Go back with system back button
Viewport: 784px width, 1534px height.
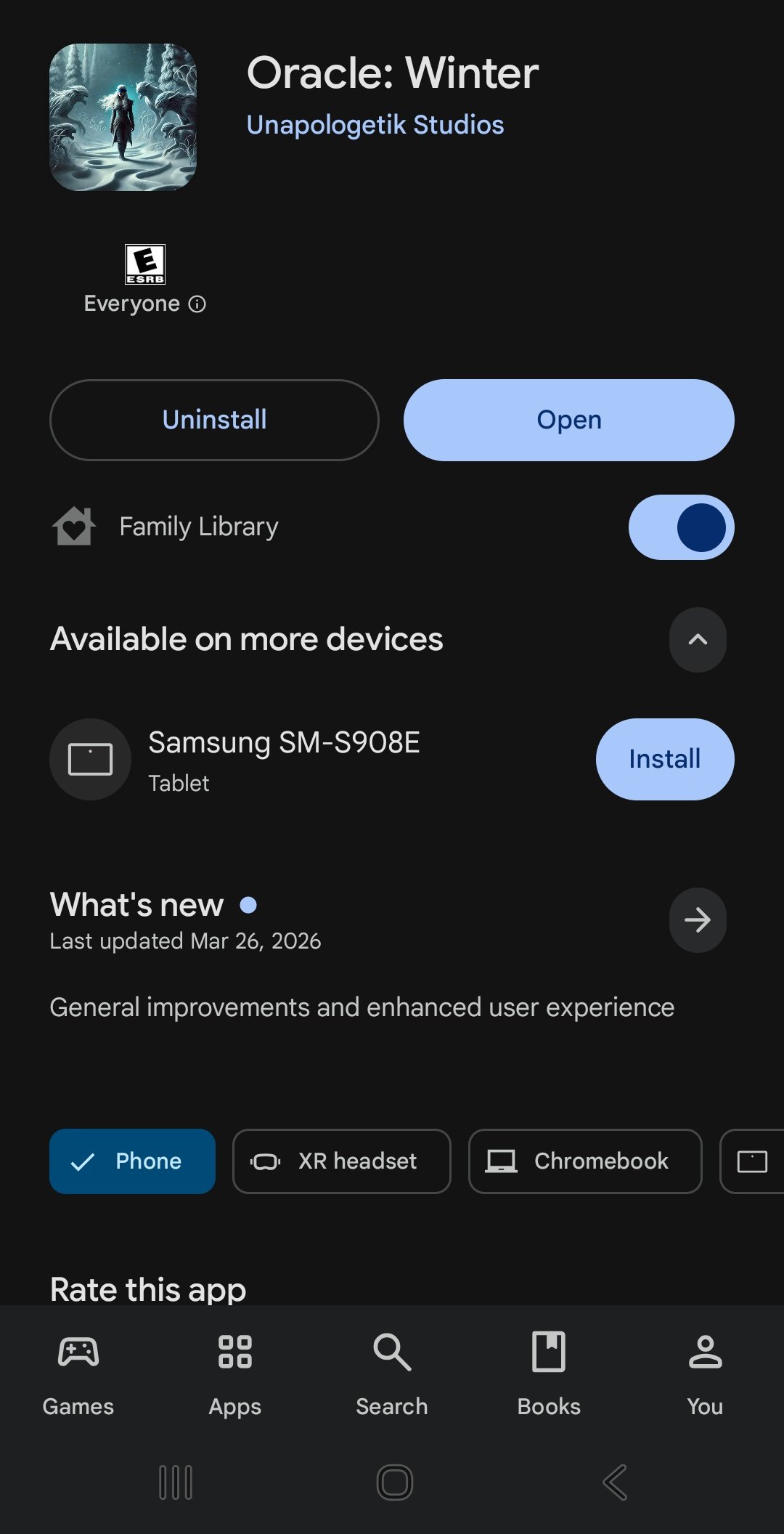pos(615,1482)
